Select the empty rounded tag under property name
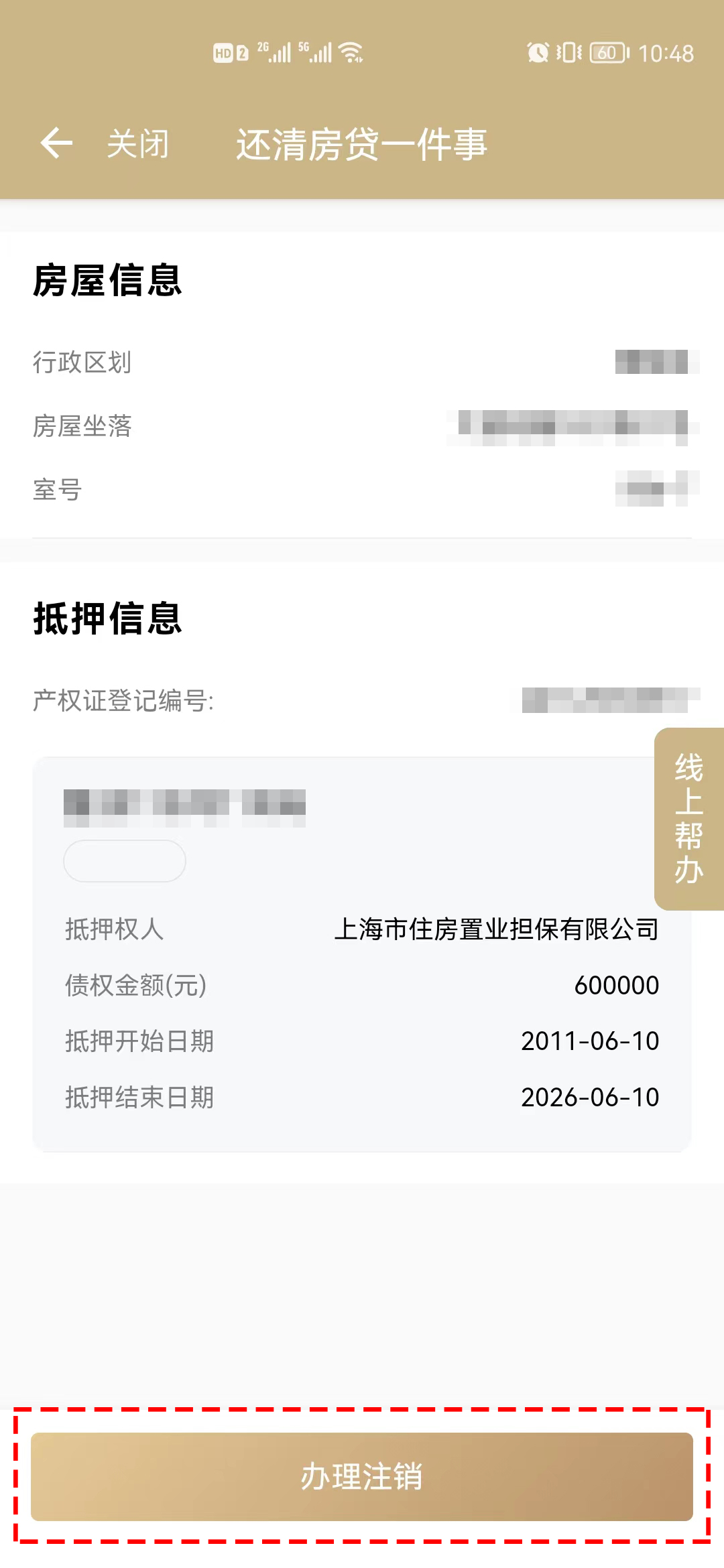This screenshot has width=724, height=1568. tap(124, 860)
